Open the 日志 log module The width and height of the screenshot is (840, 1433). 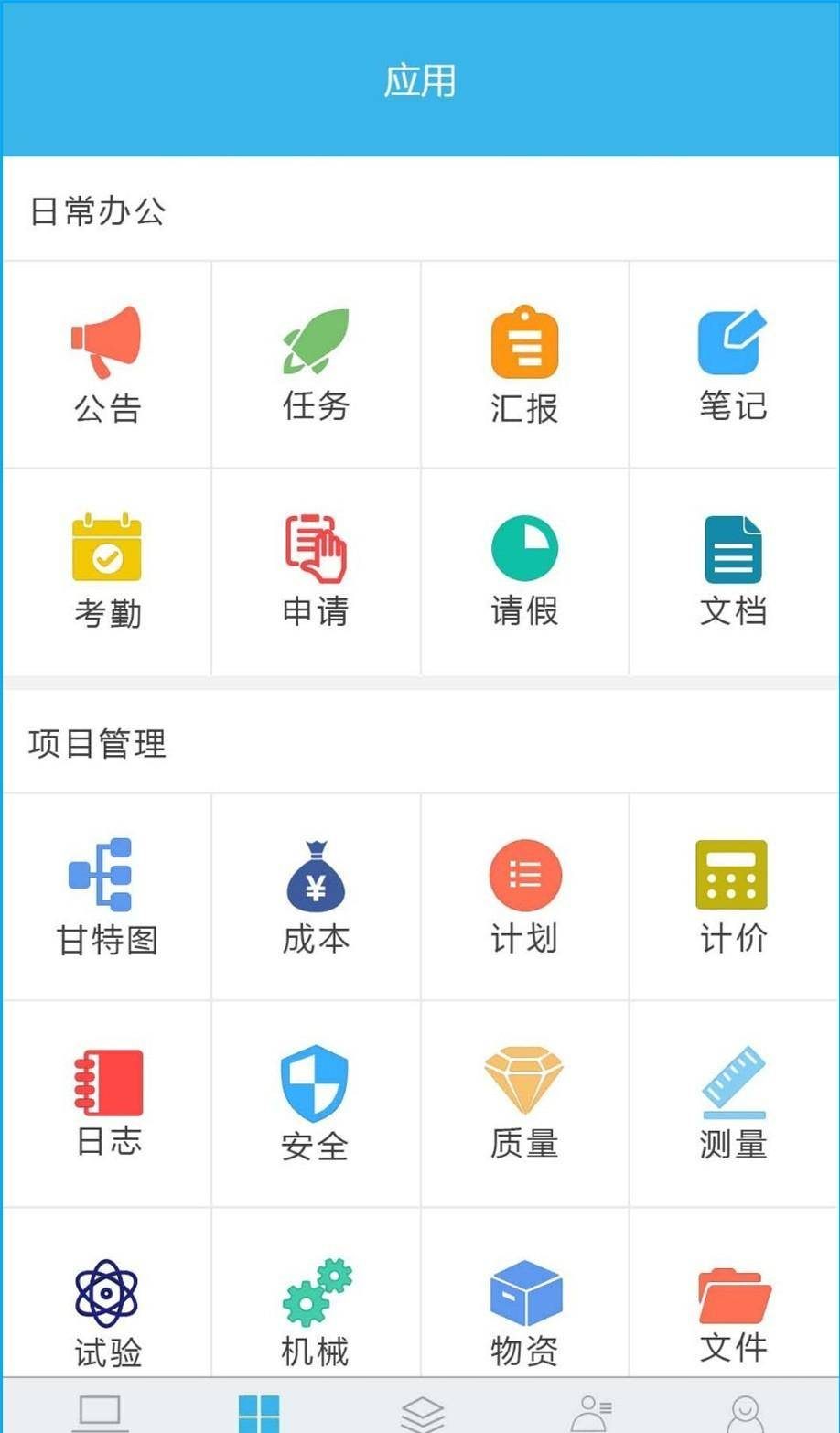coord(107,1104)
